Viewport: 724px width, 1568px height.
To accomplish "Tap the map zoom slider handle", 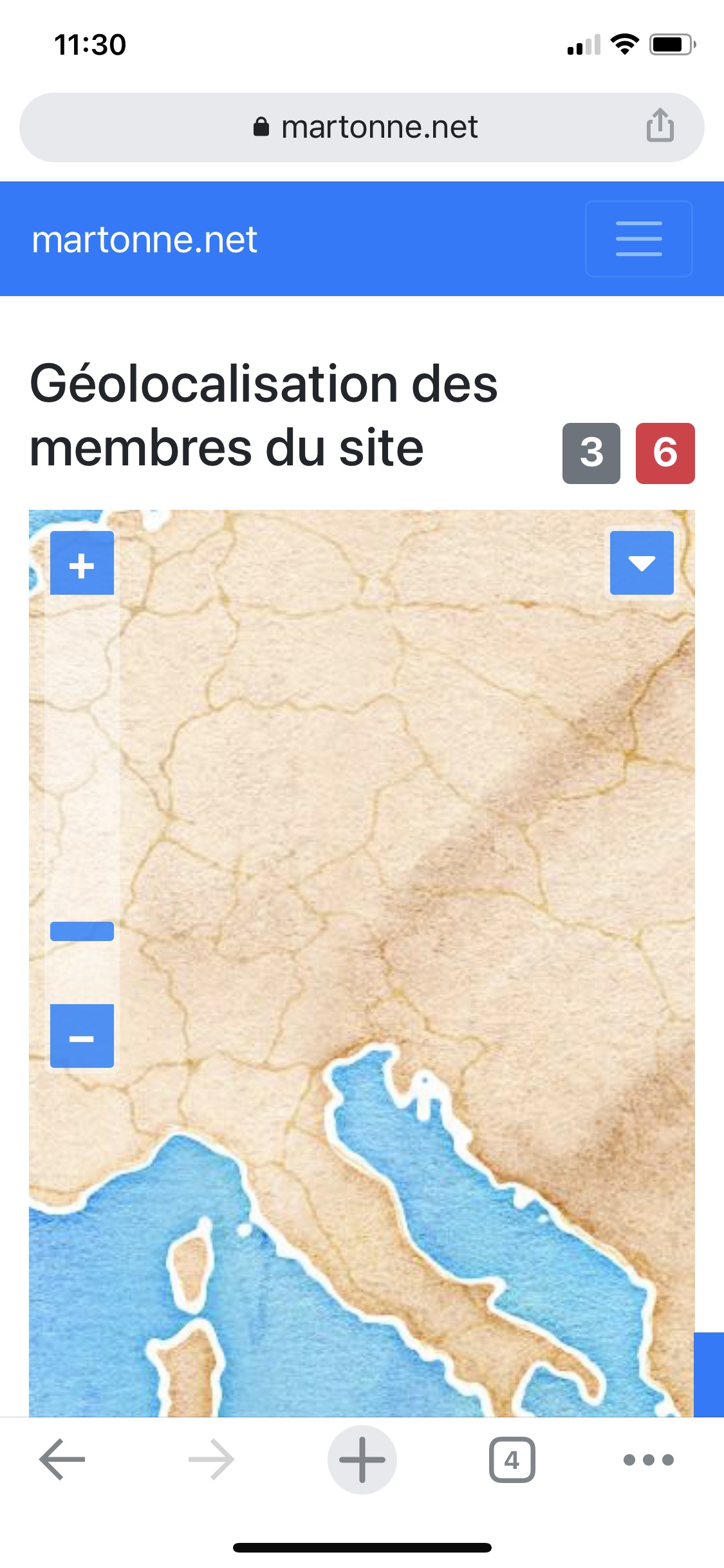I will tap(82, 931).
